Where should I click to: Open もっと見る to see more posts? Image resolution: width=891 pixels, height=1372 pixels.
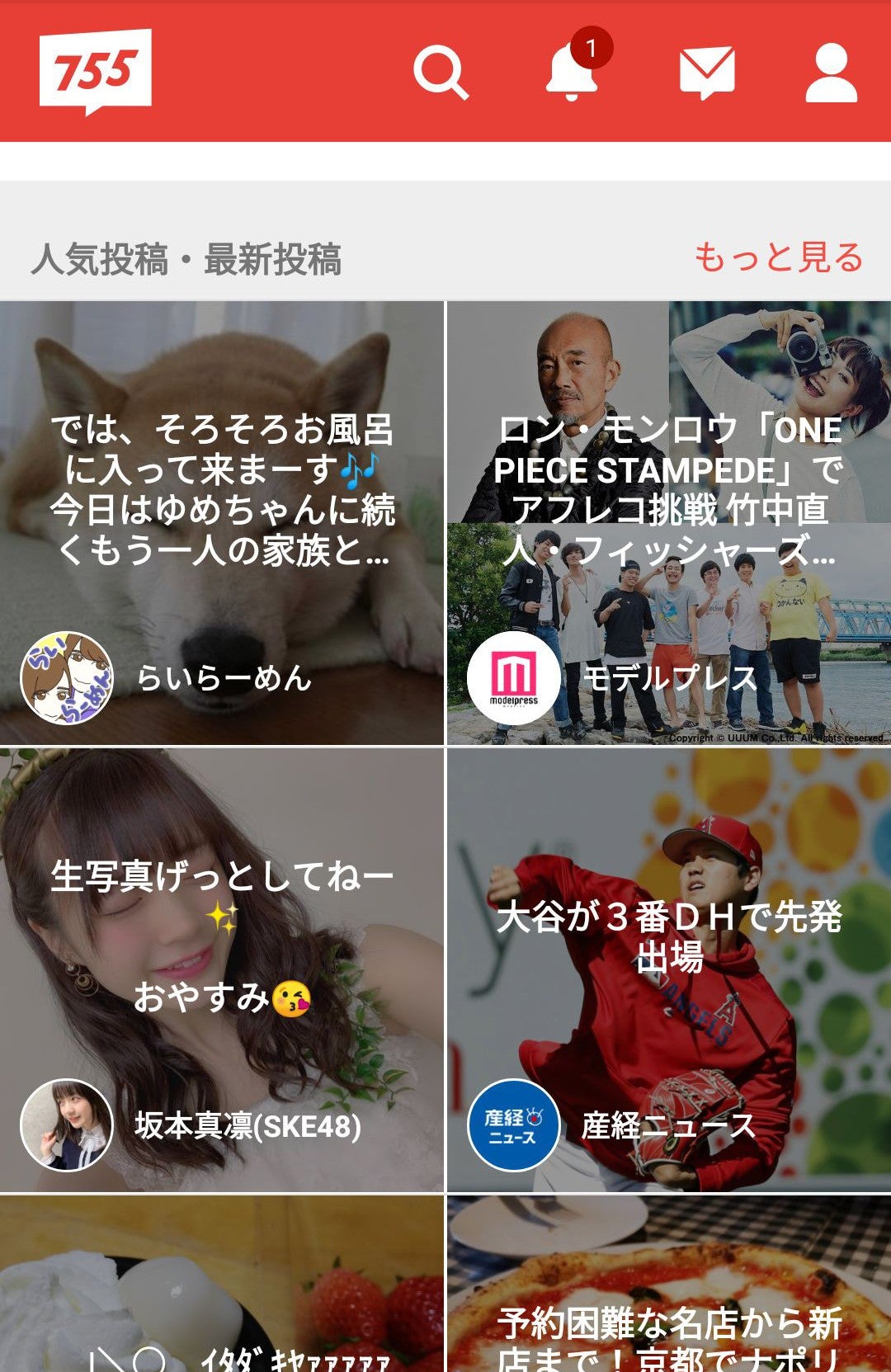780,257
